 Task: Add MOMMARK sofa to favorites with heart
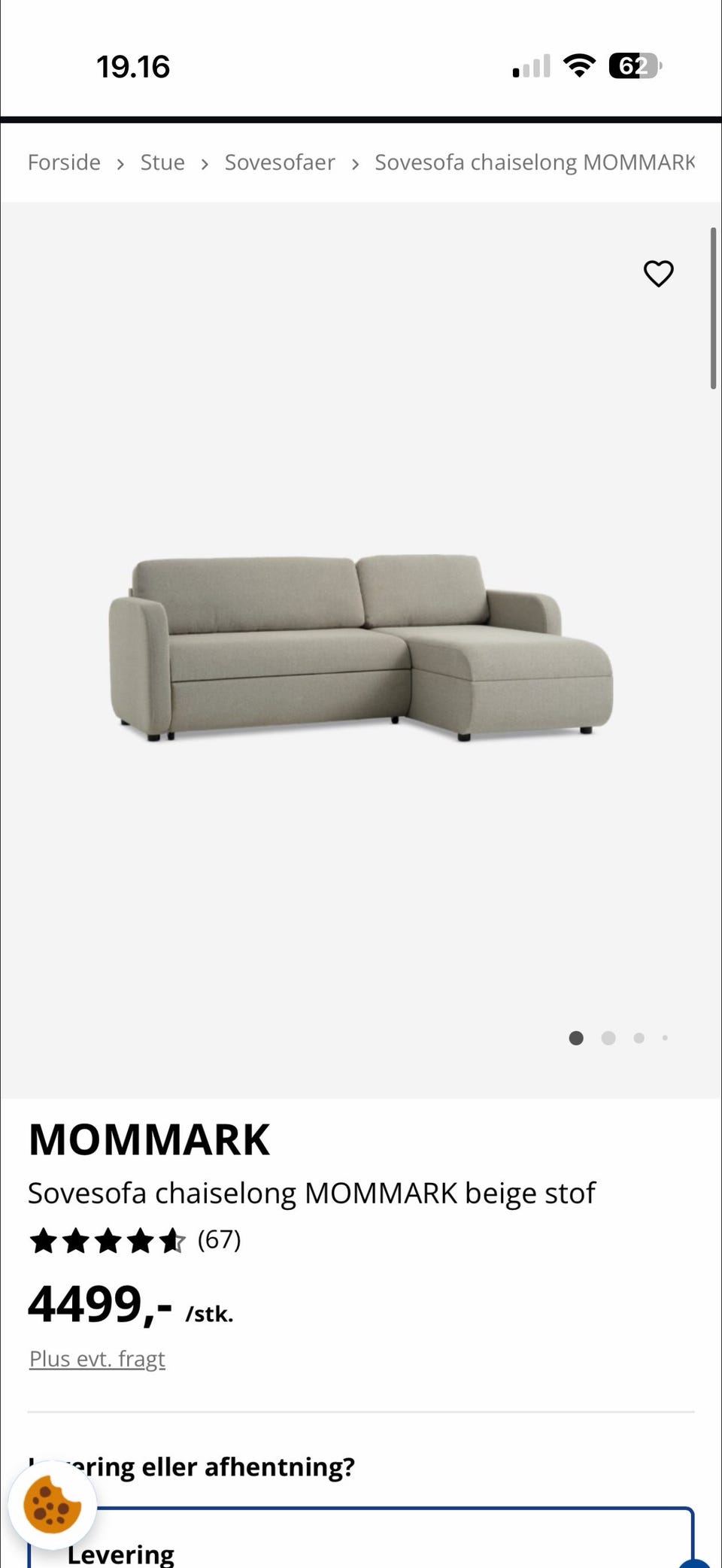(658, 274)
